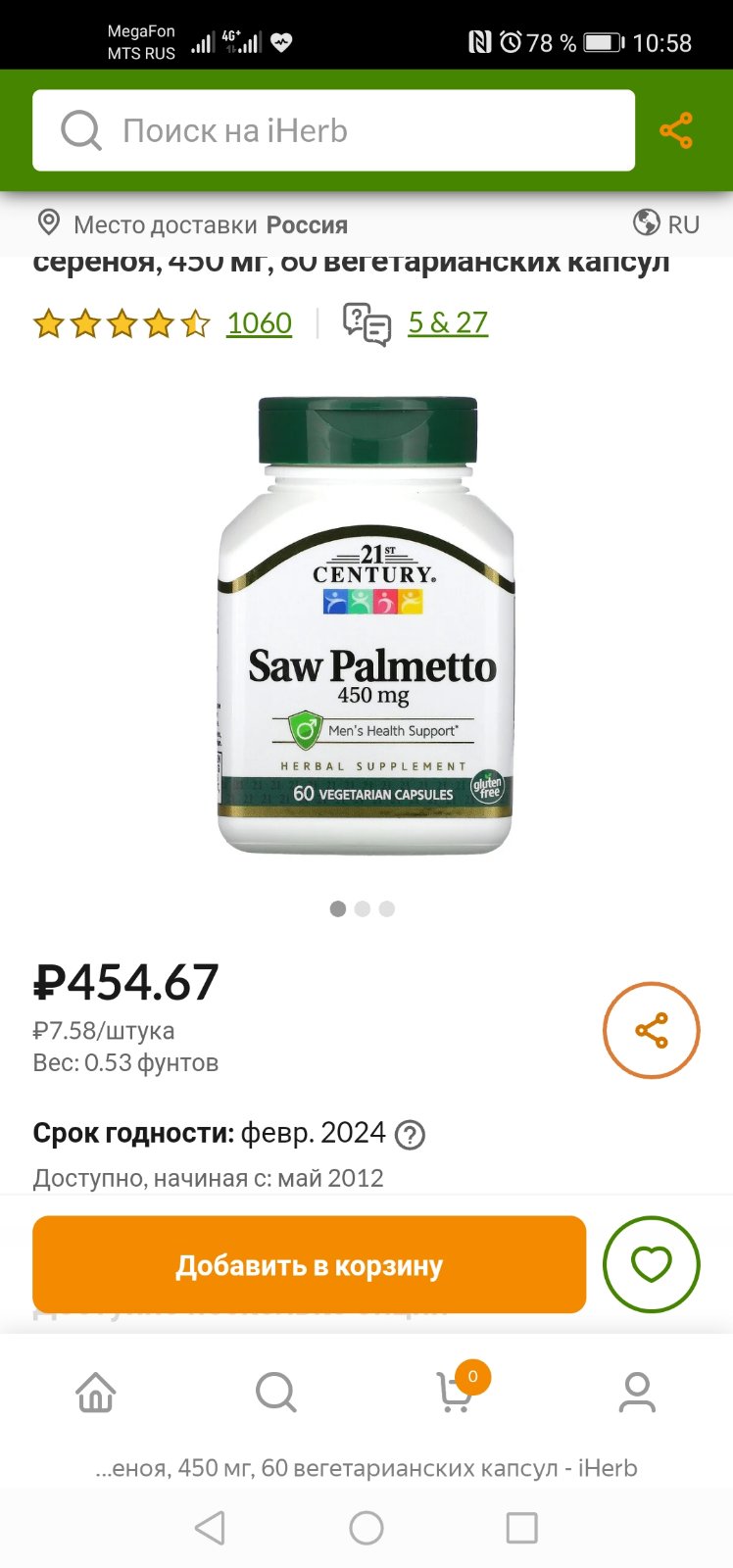Viewport: 733px width, 1568px height.
Task: Open the search tab in the bottom bar
Action: pyautogui.click(x=276, y=1392)
